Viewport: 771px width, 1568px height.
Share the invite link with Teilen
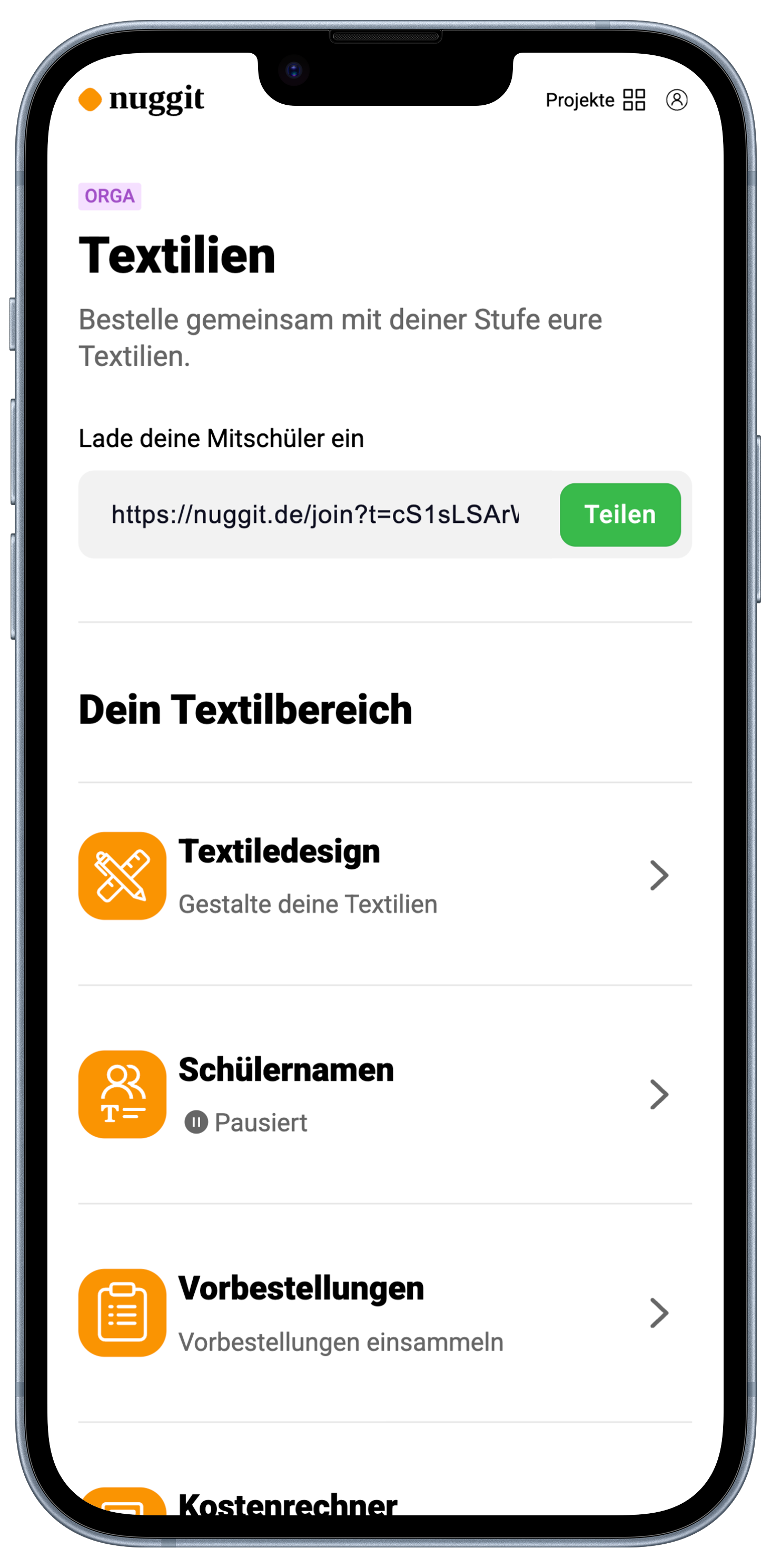click(x=619, y=514)
